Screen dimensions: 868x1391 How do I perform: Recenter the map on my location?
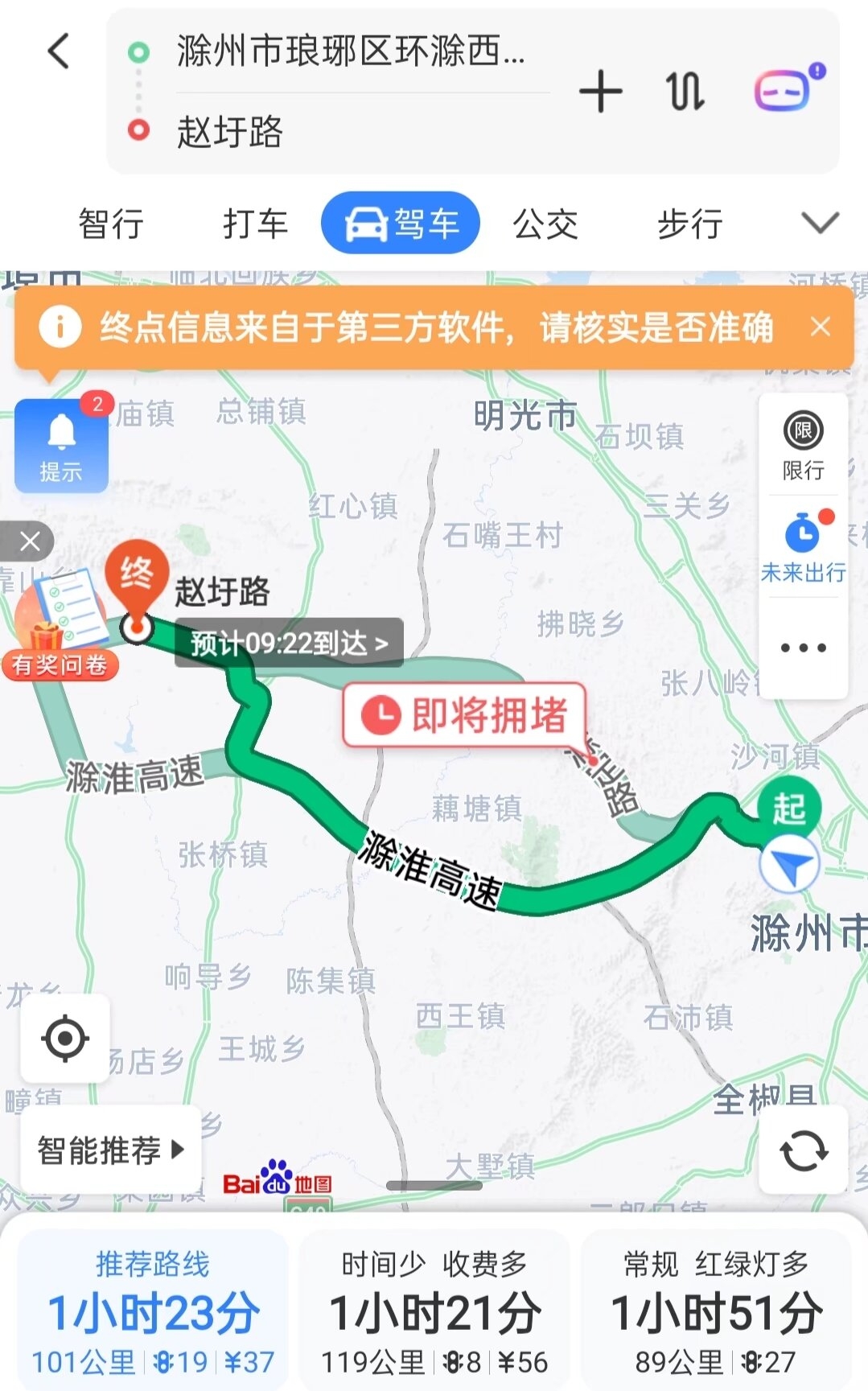(x=64, y=1038)
